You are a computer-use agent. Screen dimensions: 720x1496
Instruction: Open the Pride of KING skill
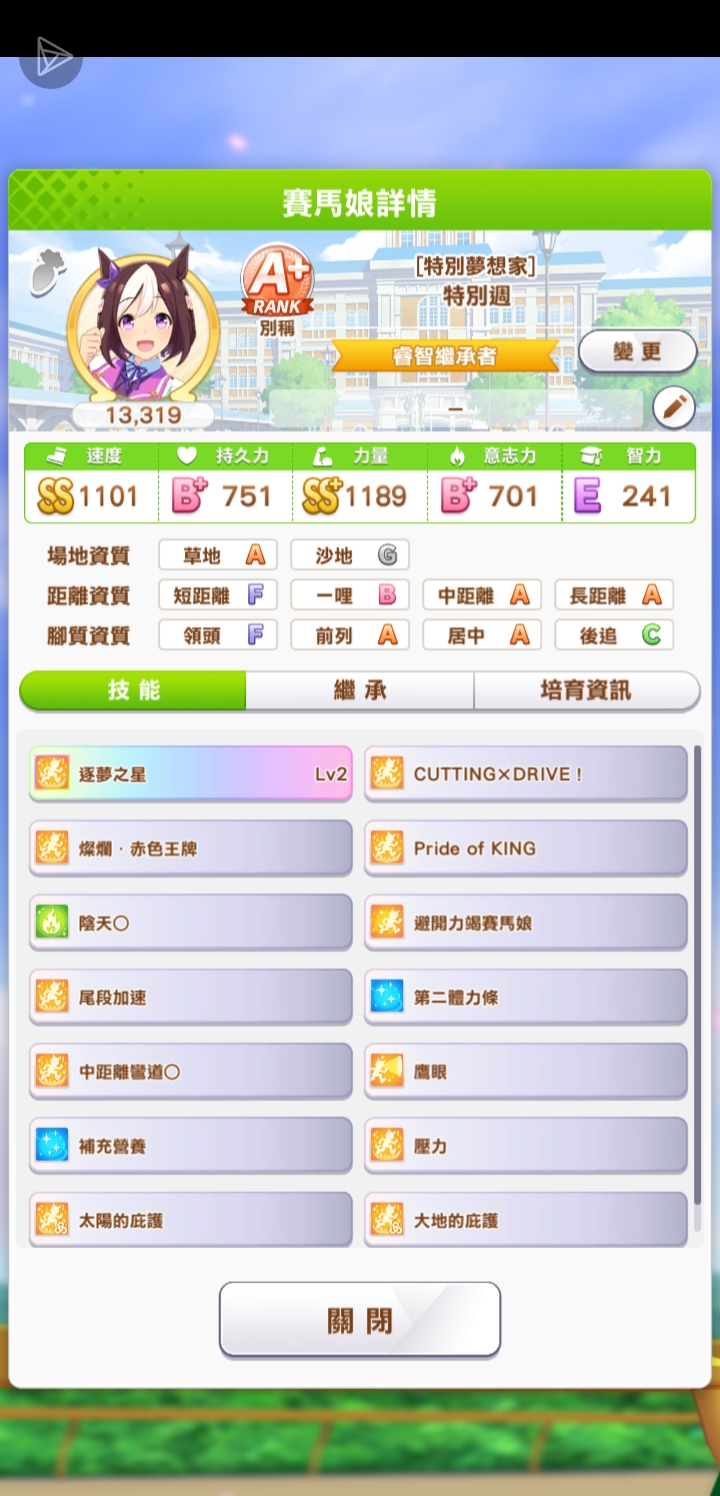[526, 848]
